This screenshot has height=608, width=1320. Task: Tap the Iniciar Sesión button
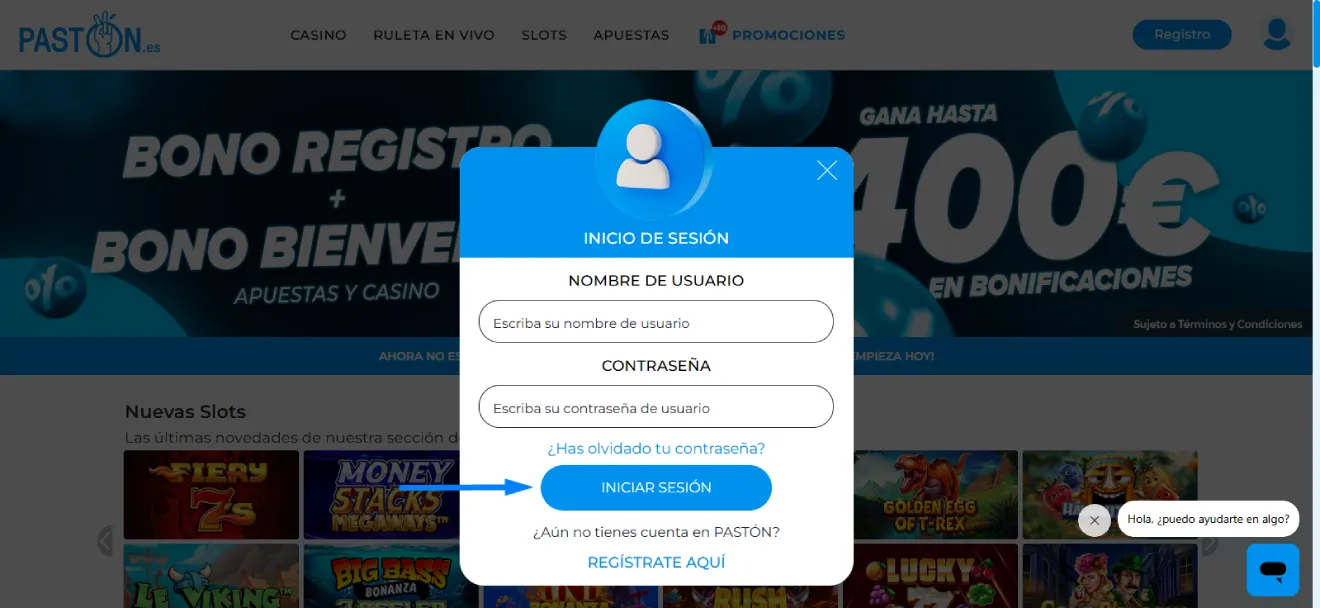[656, 488]
